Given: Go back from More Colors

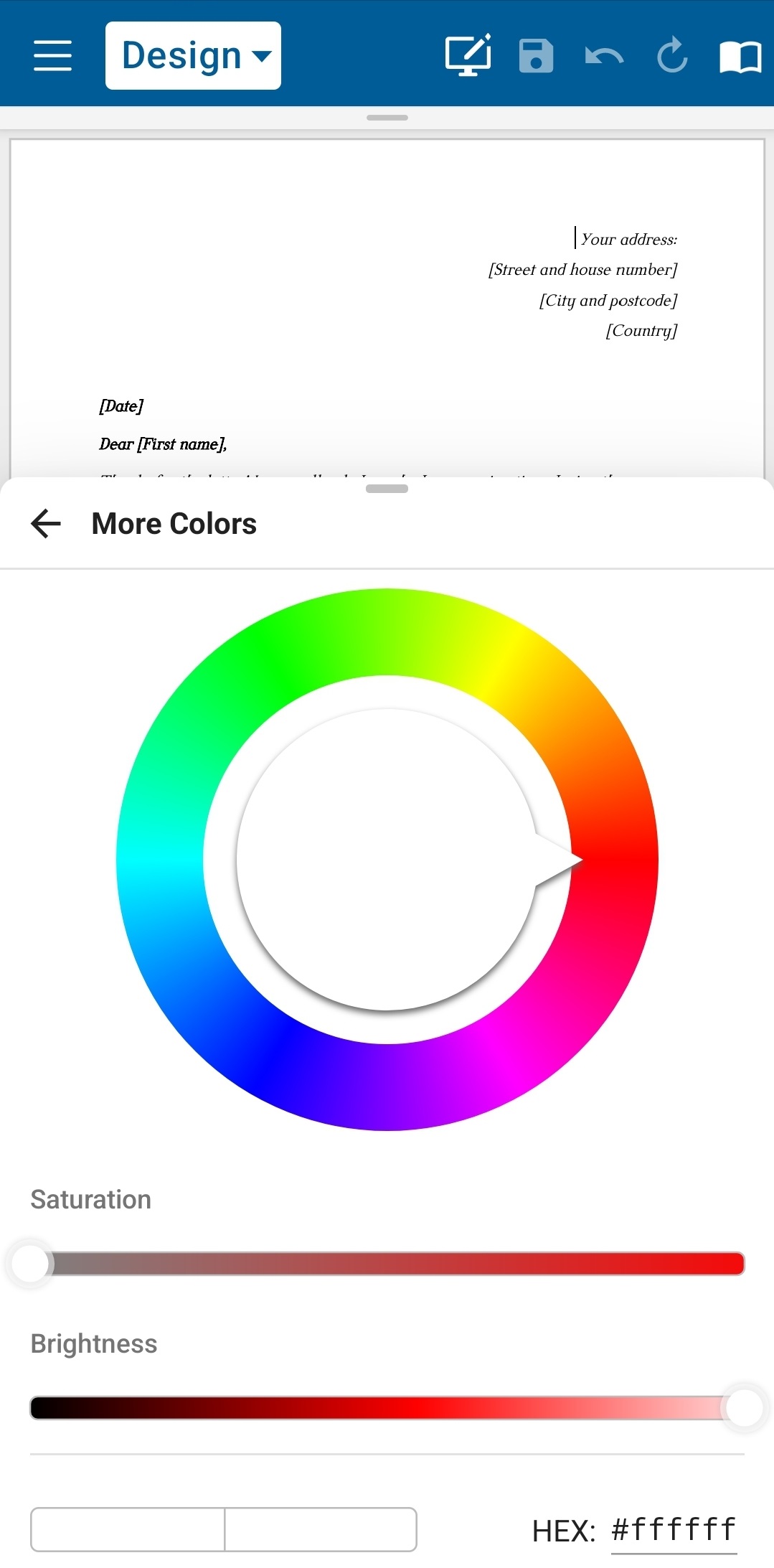Looking at the screenshot, I should tap(46, 523).
